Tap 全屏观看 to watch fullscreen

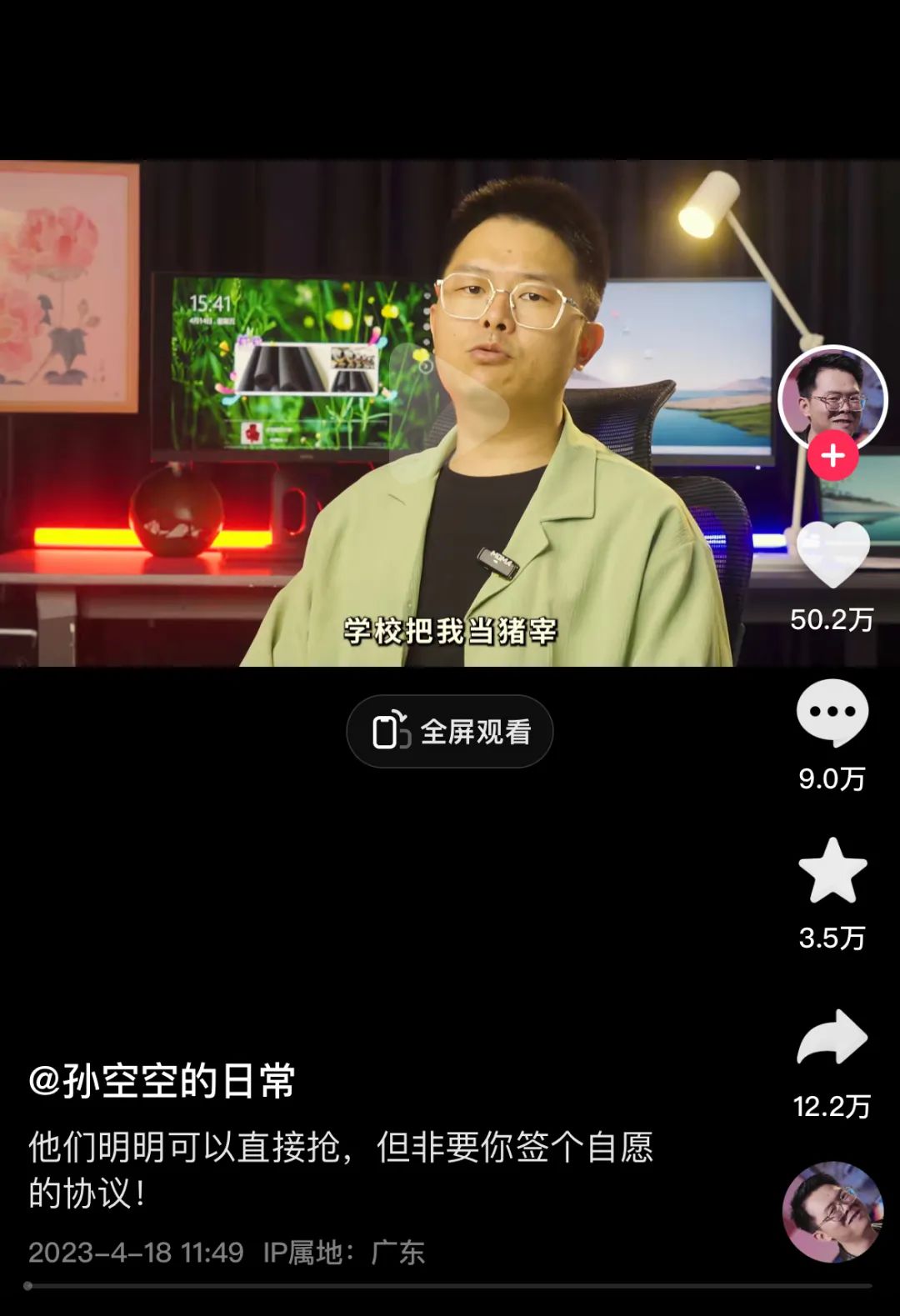pos(450,732)
